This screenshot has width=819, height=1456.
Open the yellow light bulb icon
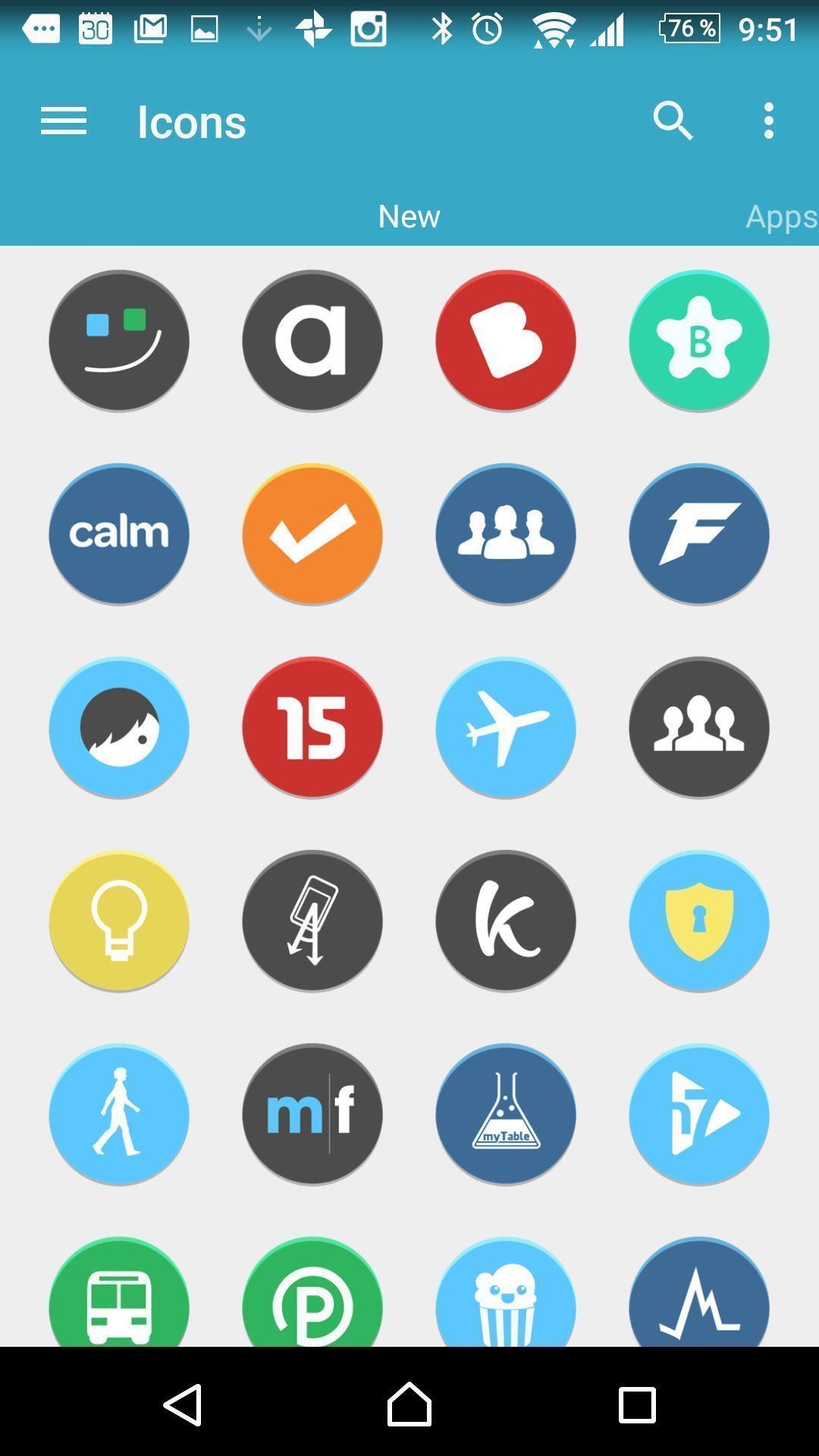tap(119, 921)
